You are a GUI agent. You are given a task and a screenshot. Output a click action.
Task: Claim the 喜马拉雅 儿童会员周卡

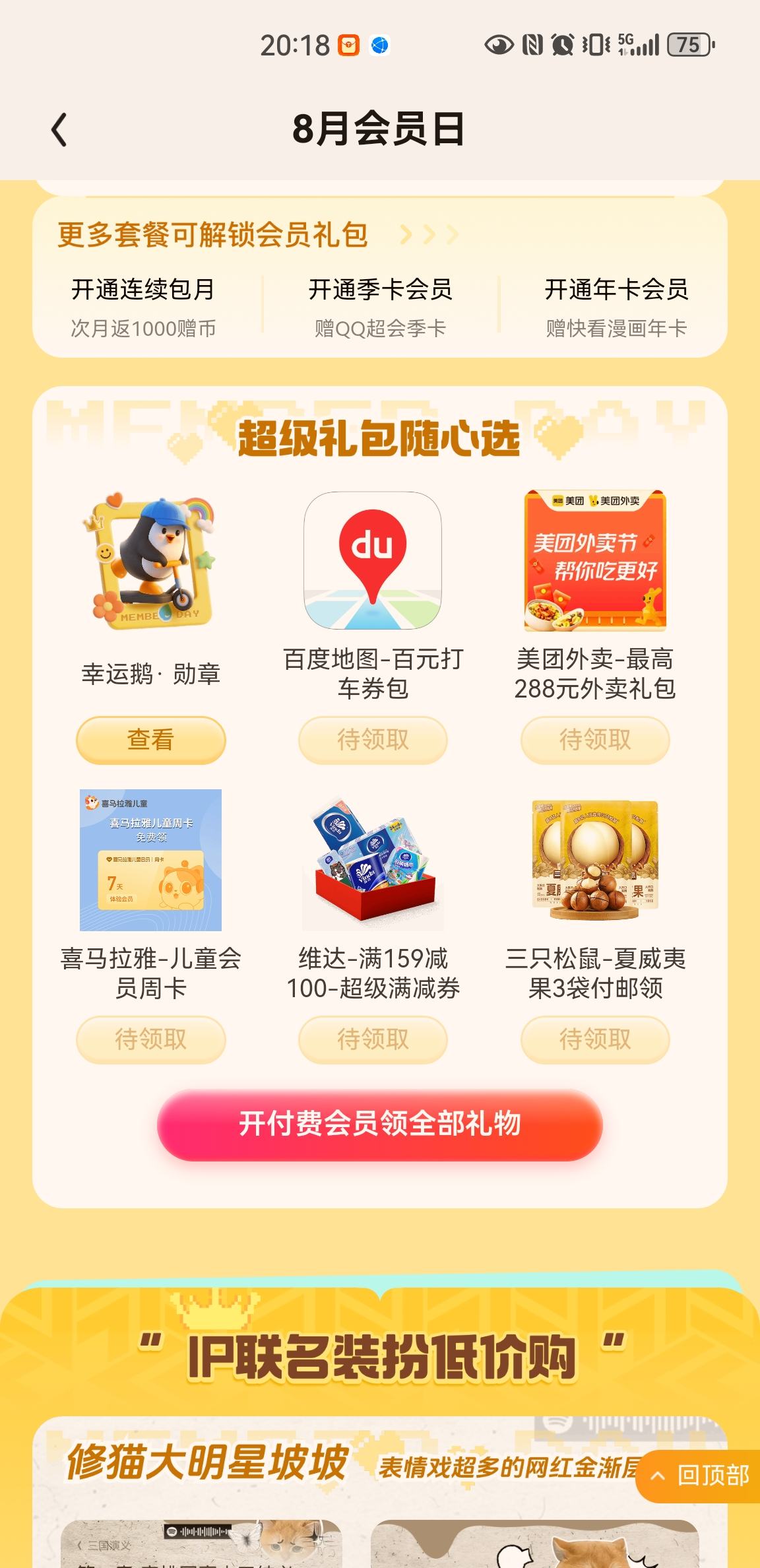point(150,1039)
